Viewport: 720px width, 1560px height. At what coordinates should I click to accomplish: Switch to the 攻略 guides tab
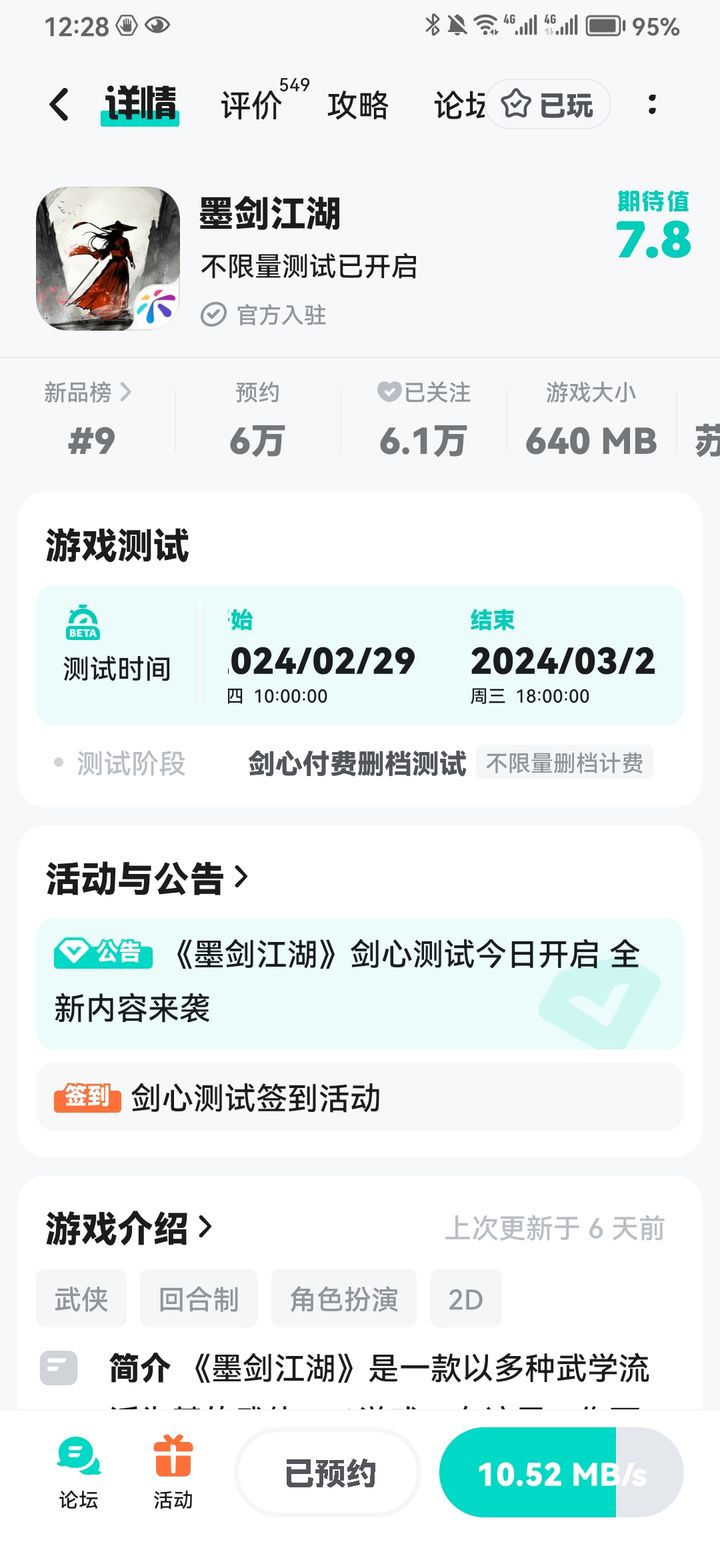[360, 105]
